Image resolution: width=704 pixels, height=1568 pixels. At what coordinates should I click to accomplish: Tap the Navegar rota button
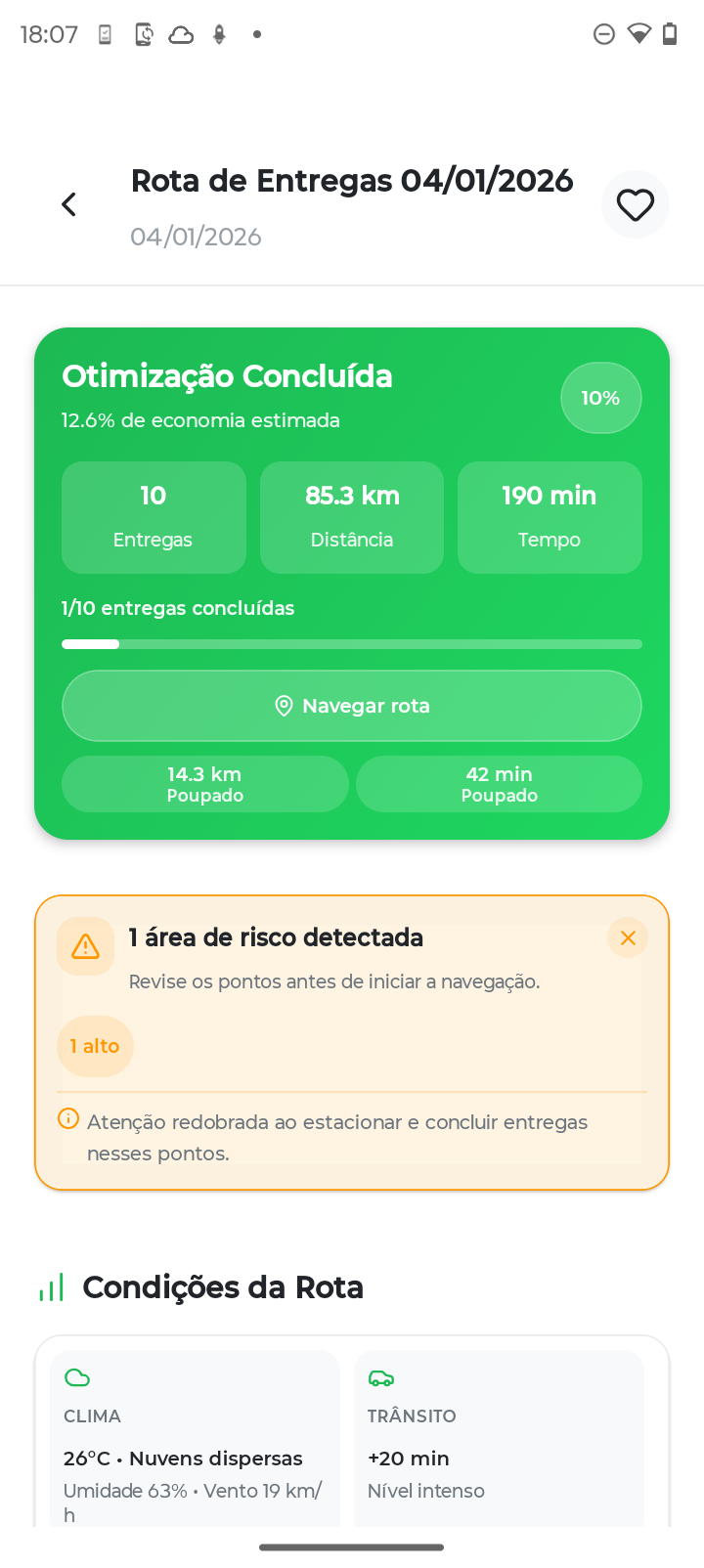[x=352, y=705]
